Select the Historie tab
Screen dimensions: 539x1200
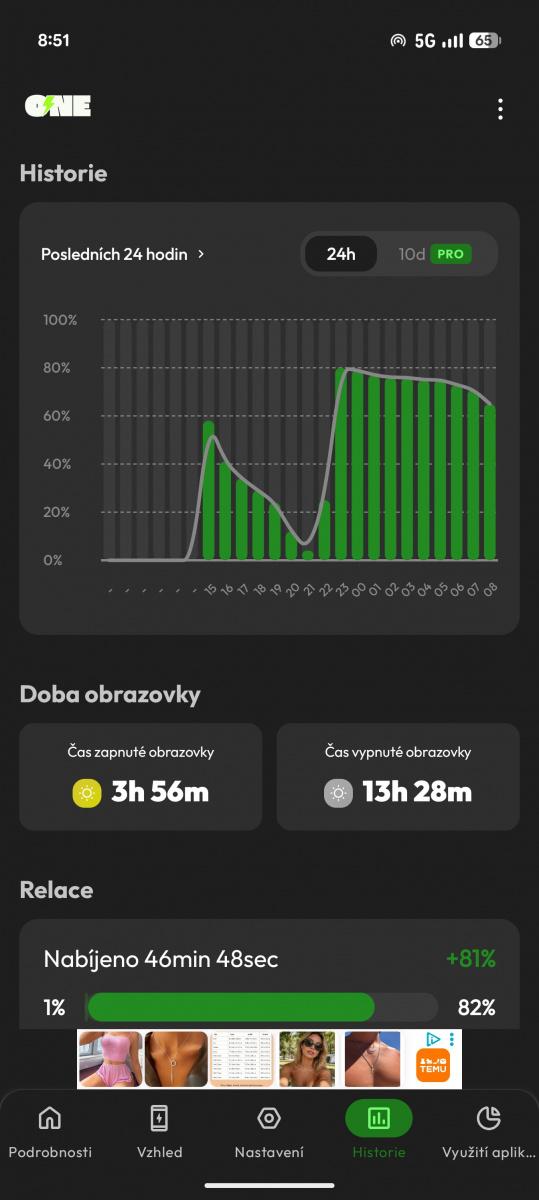(379, 1132)
